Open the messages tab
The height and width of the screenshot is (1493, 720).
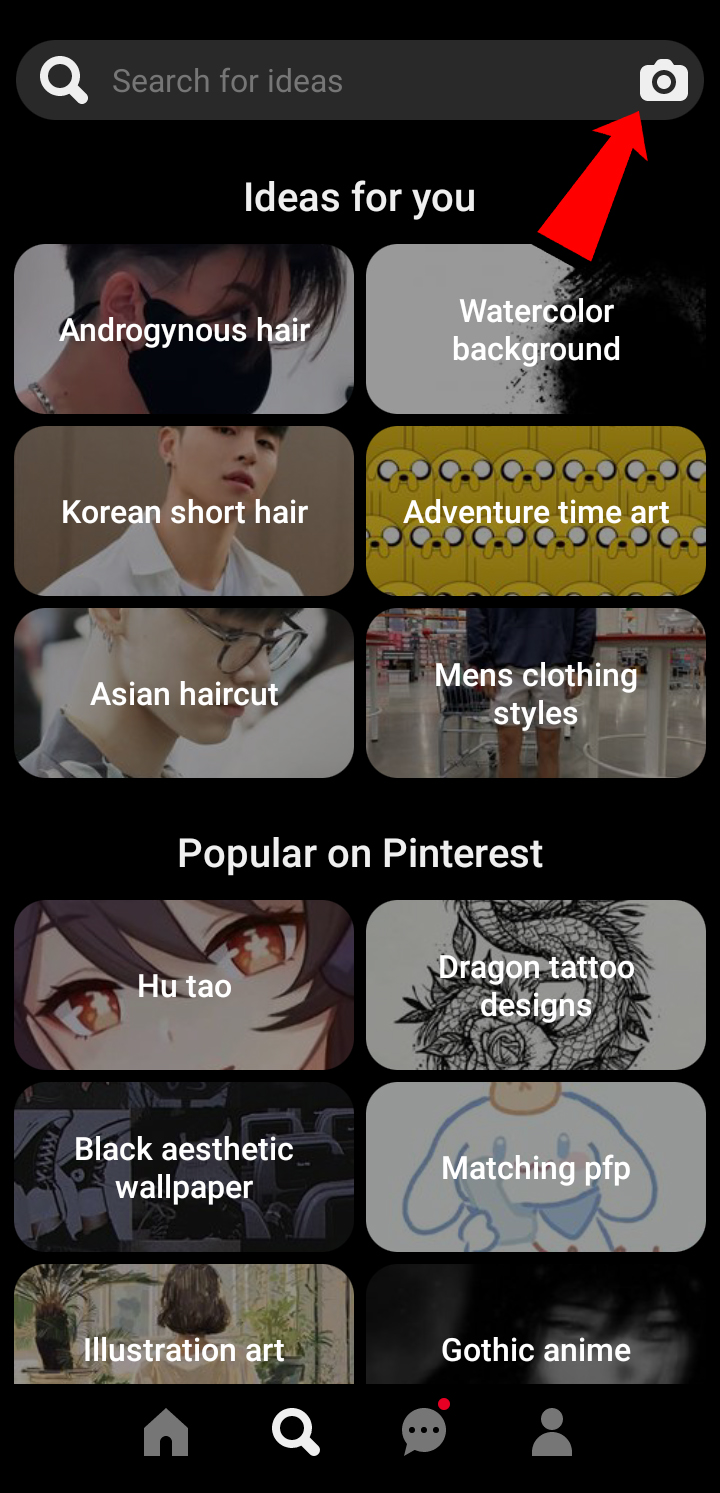pyautogui.click(x=424, y=1433)
